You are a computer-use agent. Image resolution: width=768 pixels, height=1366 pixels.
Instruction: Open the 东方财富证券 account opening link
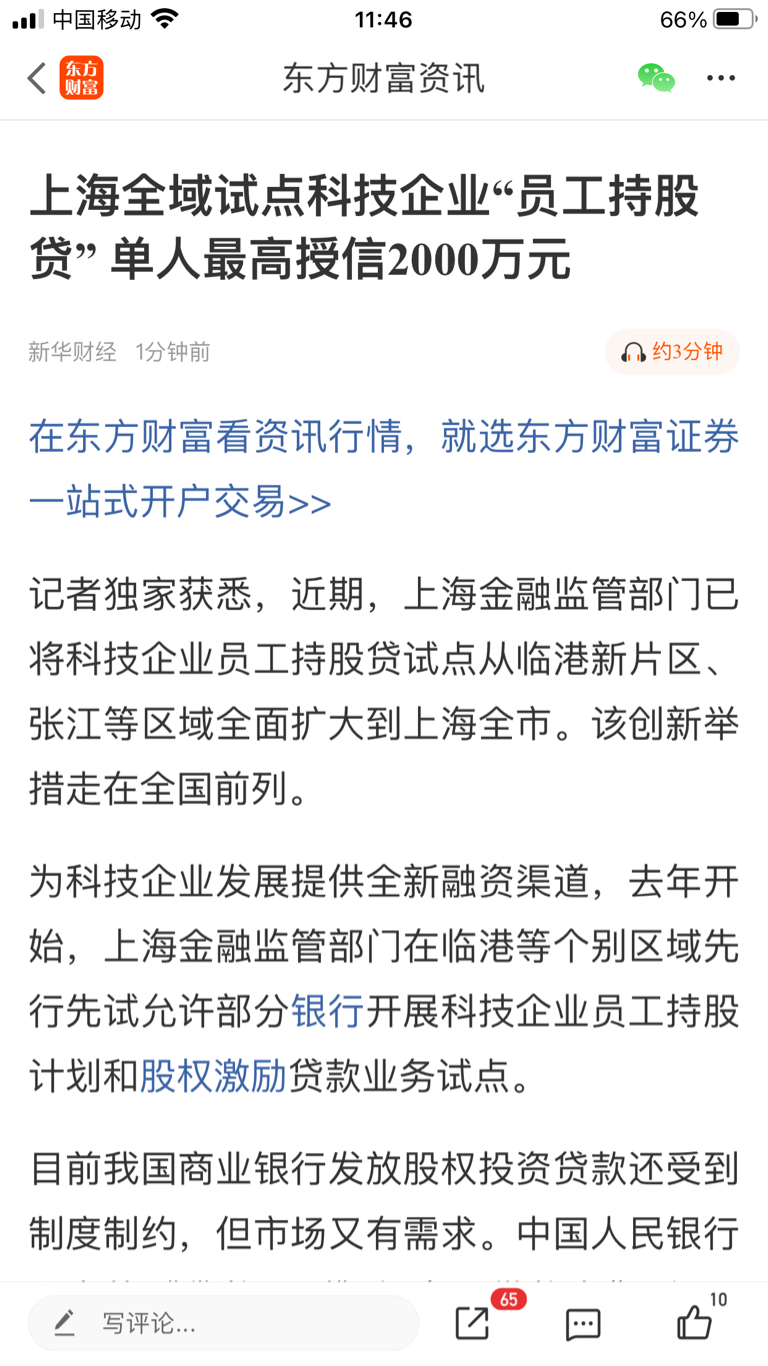coord(384,469)
